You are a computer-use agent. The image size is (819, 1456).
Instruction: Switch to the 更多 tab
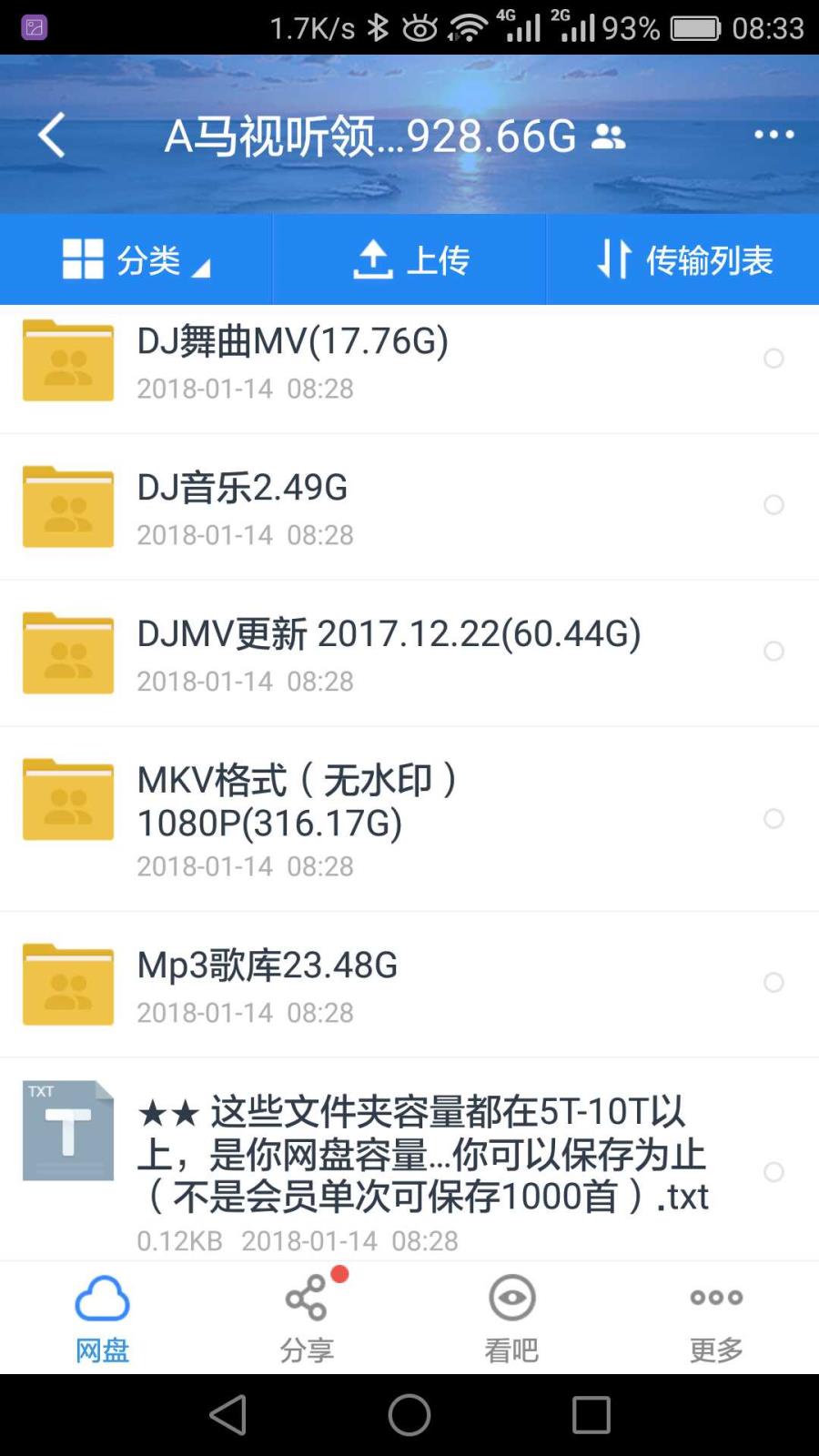click(x=716, y=1318)
